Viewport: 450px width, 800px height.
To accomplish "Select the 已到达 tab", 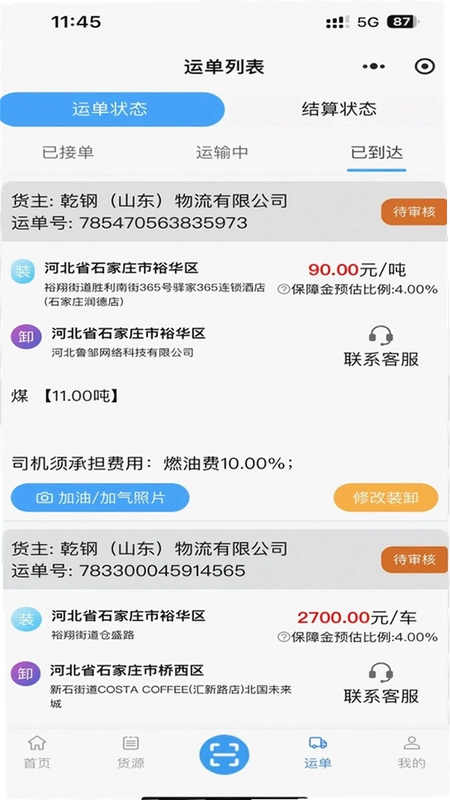I will click(377, 153).
